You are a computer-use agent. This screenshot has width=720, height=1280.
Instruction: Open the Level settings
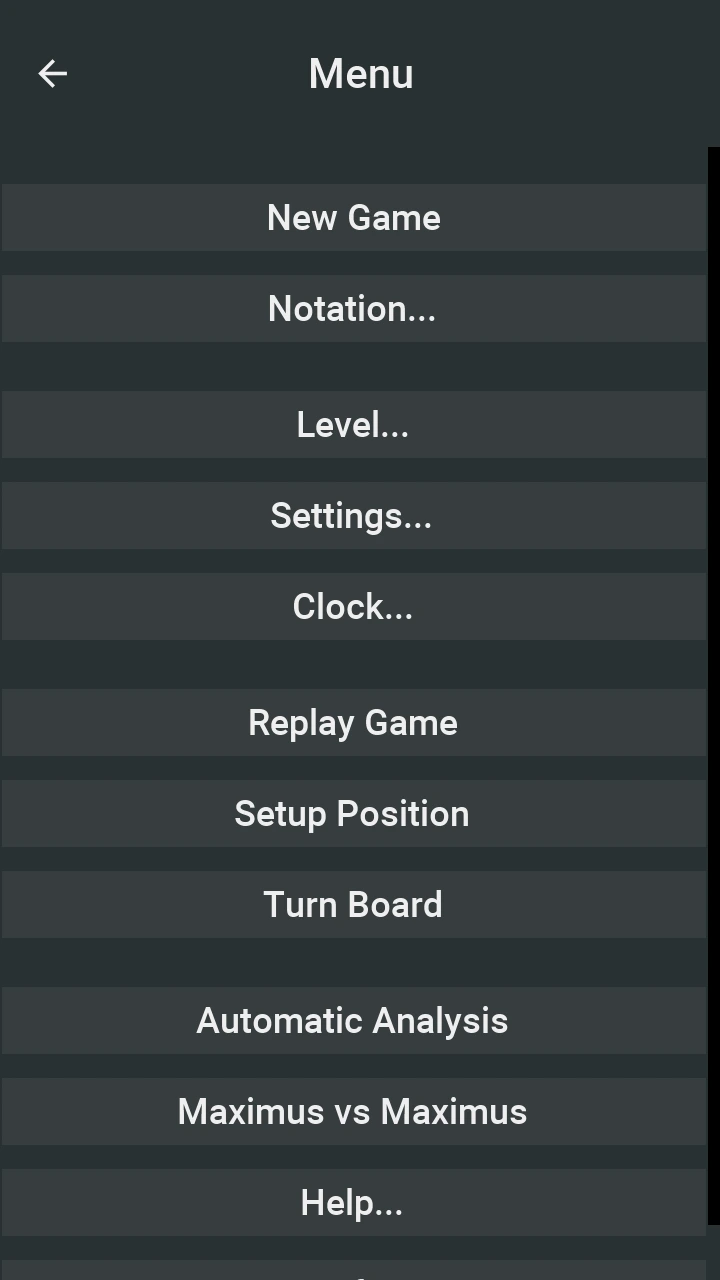(353, 424)
